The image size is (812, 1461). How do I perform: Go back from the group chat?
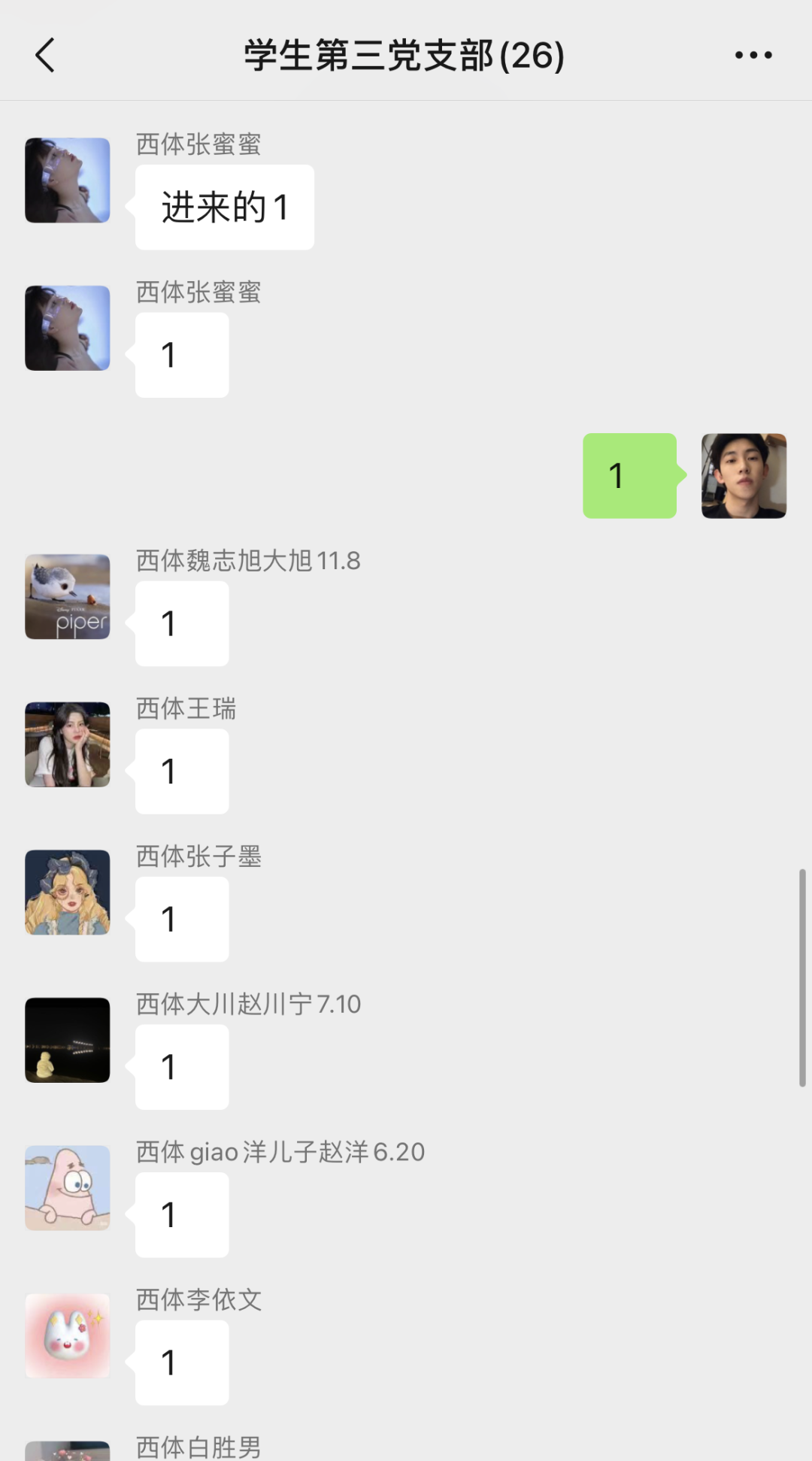coord(45,56)
